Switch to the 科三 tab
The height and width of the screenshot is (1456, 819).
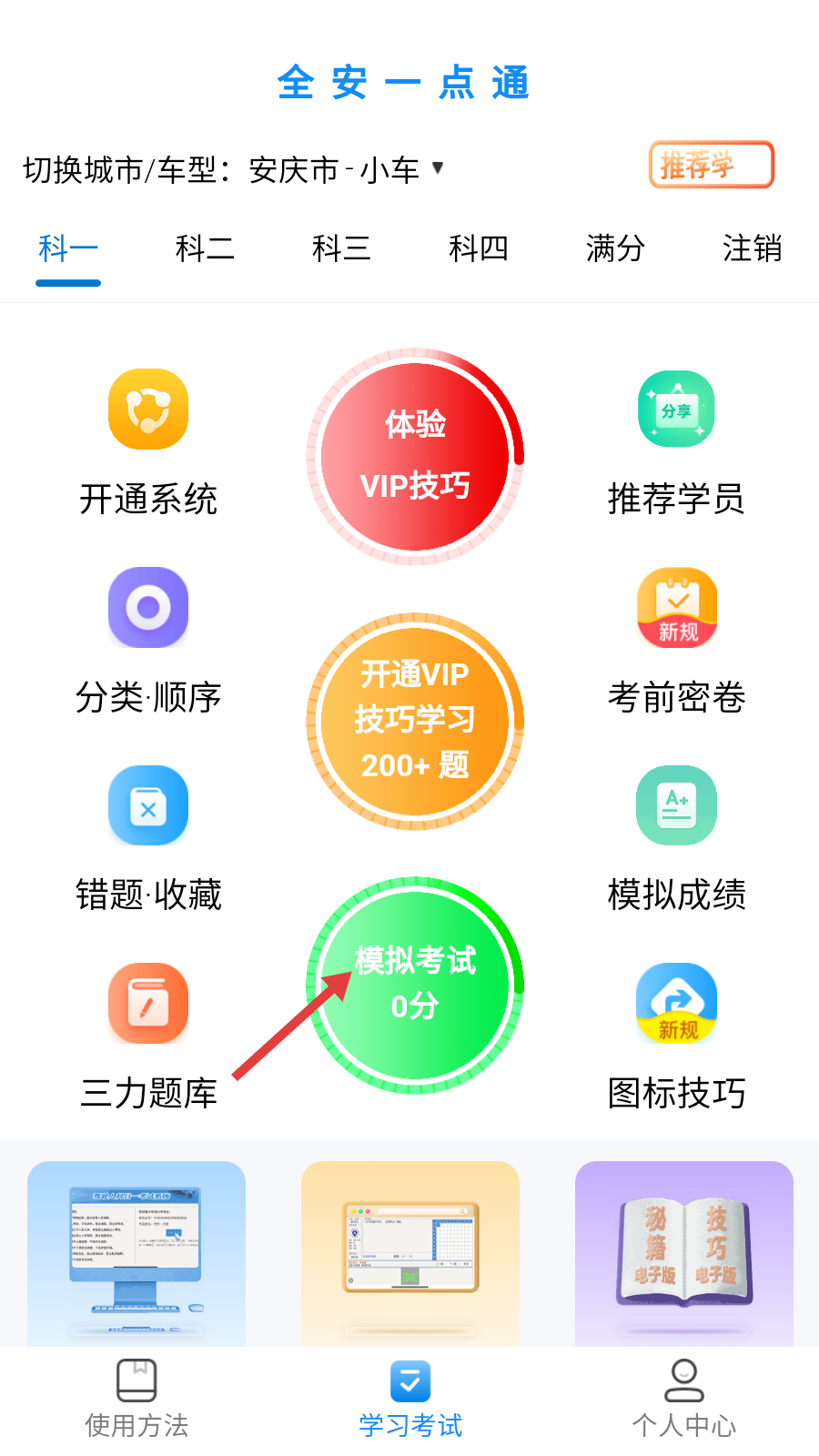[x=341, y=248]
